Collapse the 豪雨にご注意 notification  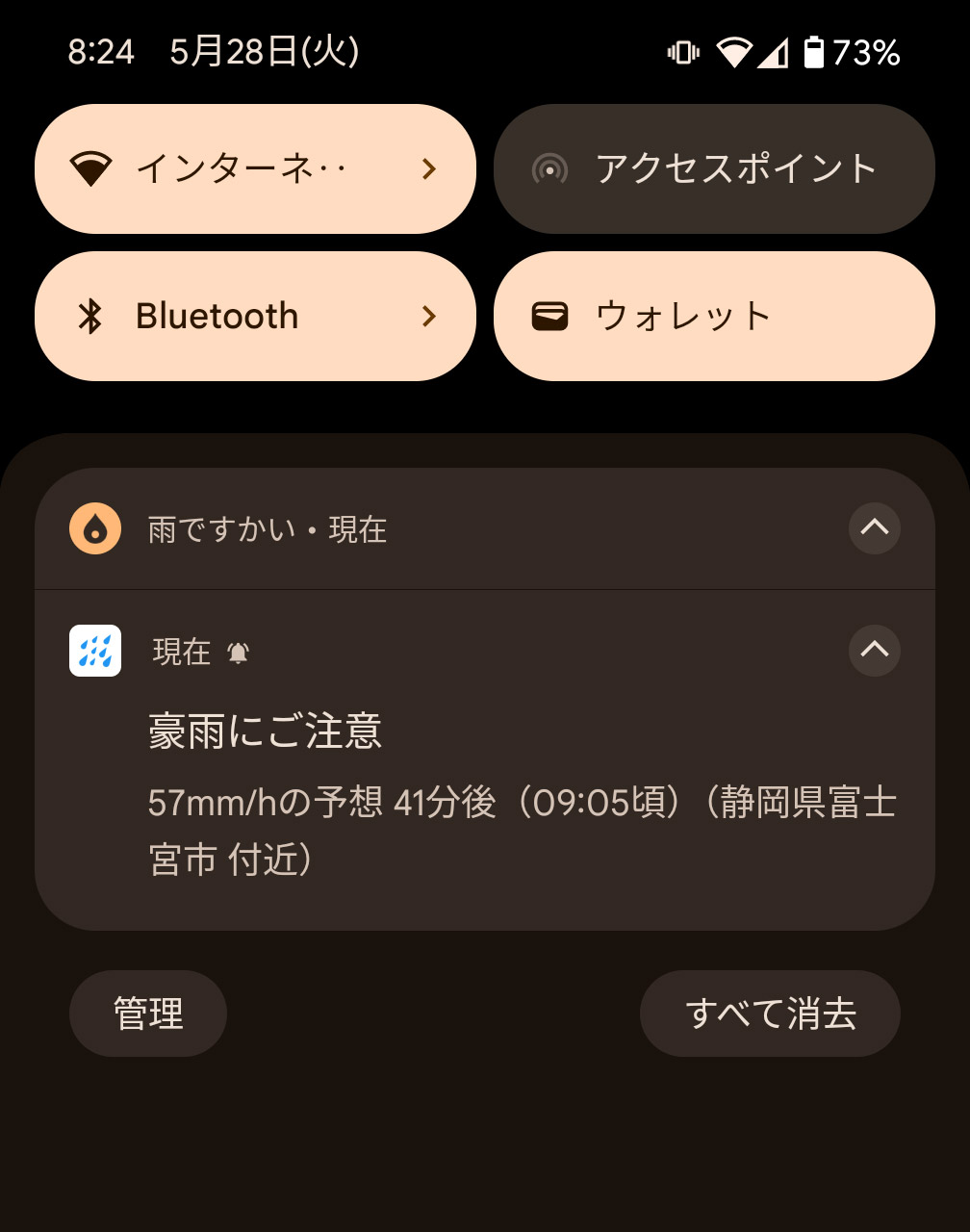[x=874, y=652]
